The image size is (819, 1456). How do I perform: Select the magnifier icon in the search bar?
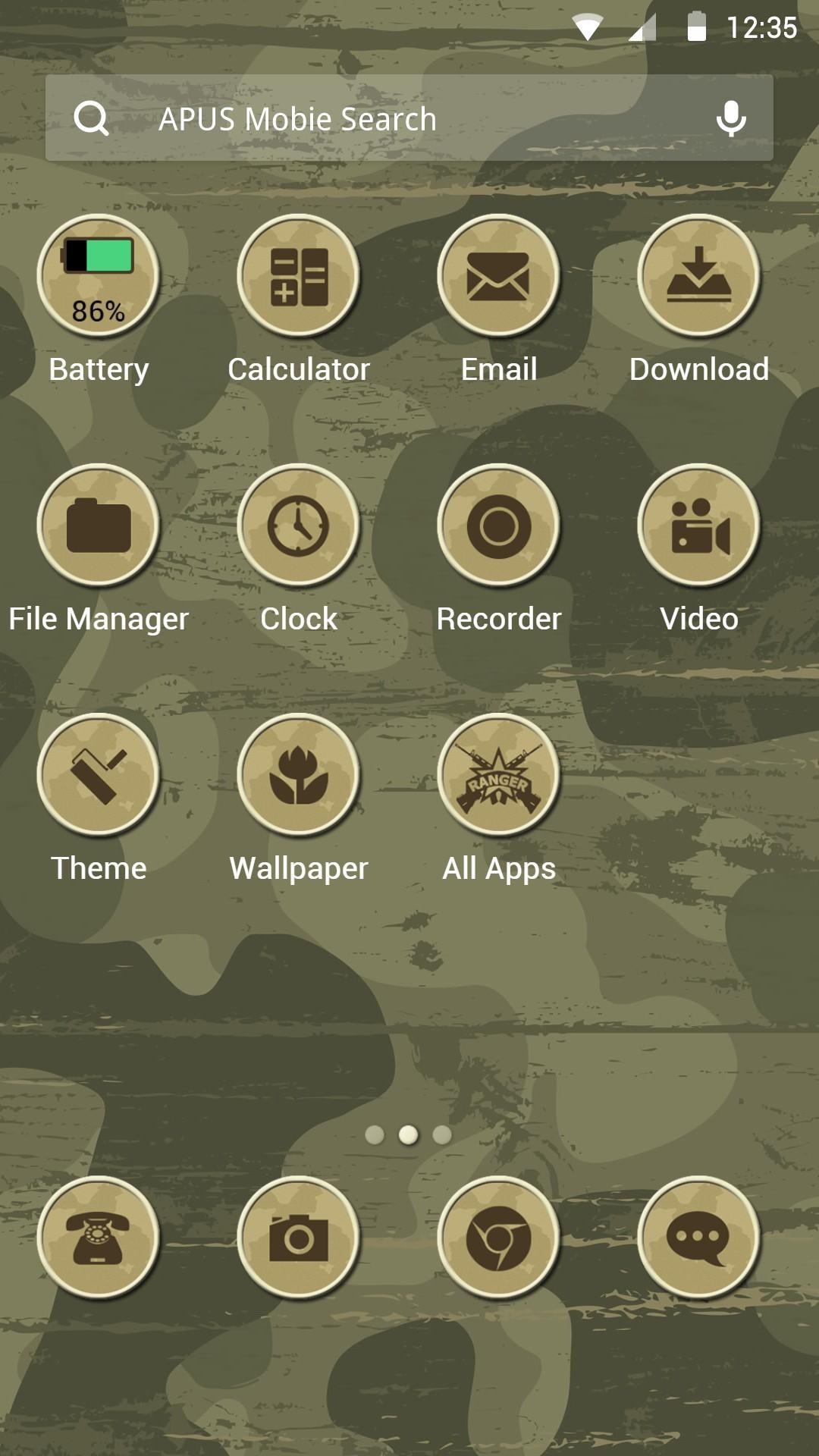(91, 118)
